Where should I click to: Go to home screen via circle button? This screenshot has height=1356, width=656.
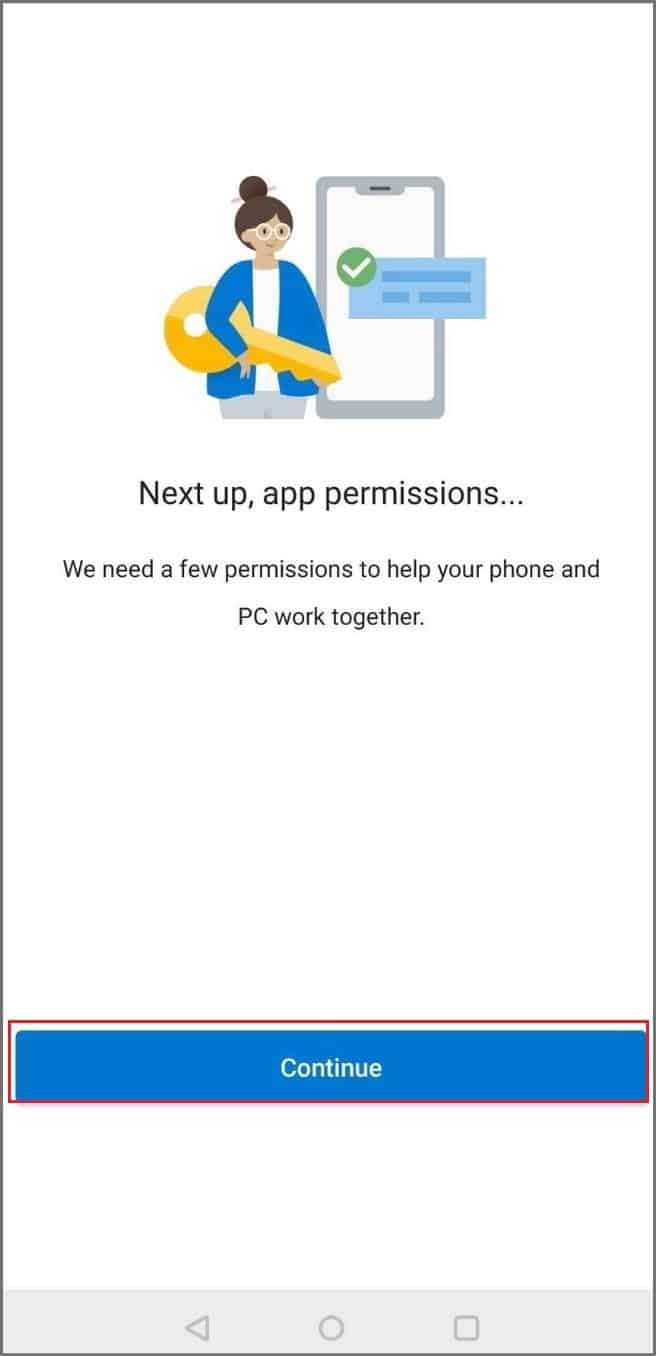coord(331,1327)
